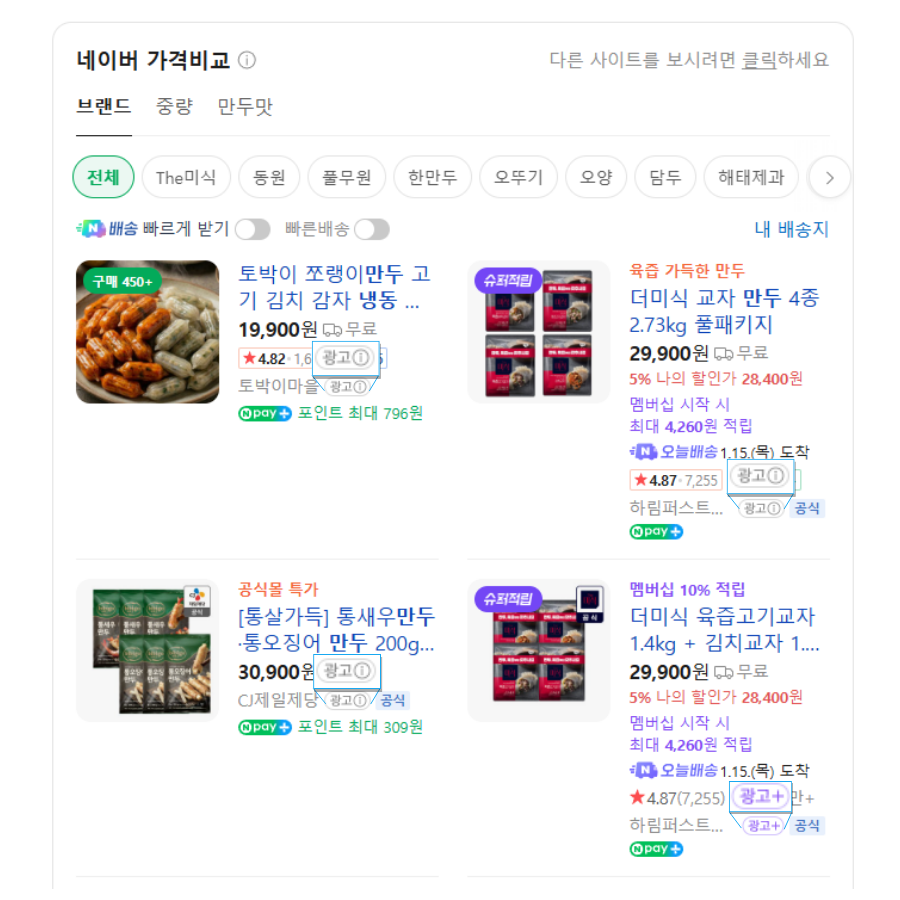900x900 pixels.
Task: Filter by 담두 brand
Action: click(x=665, y=178)
